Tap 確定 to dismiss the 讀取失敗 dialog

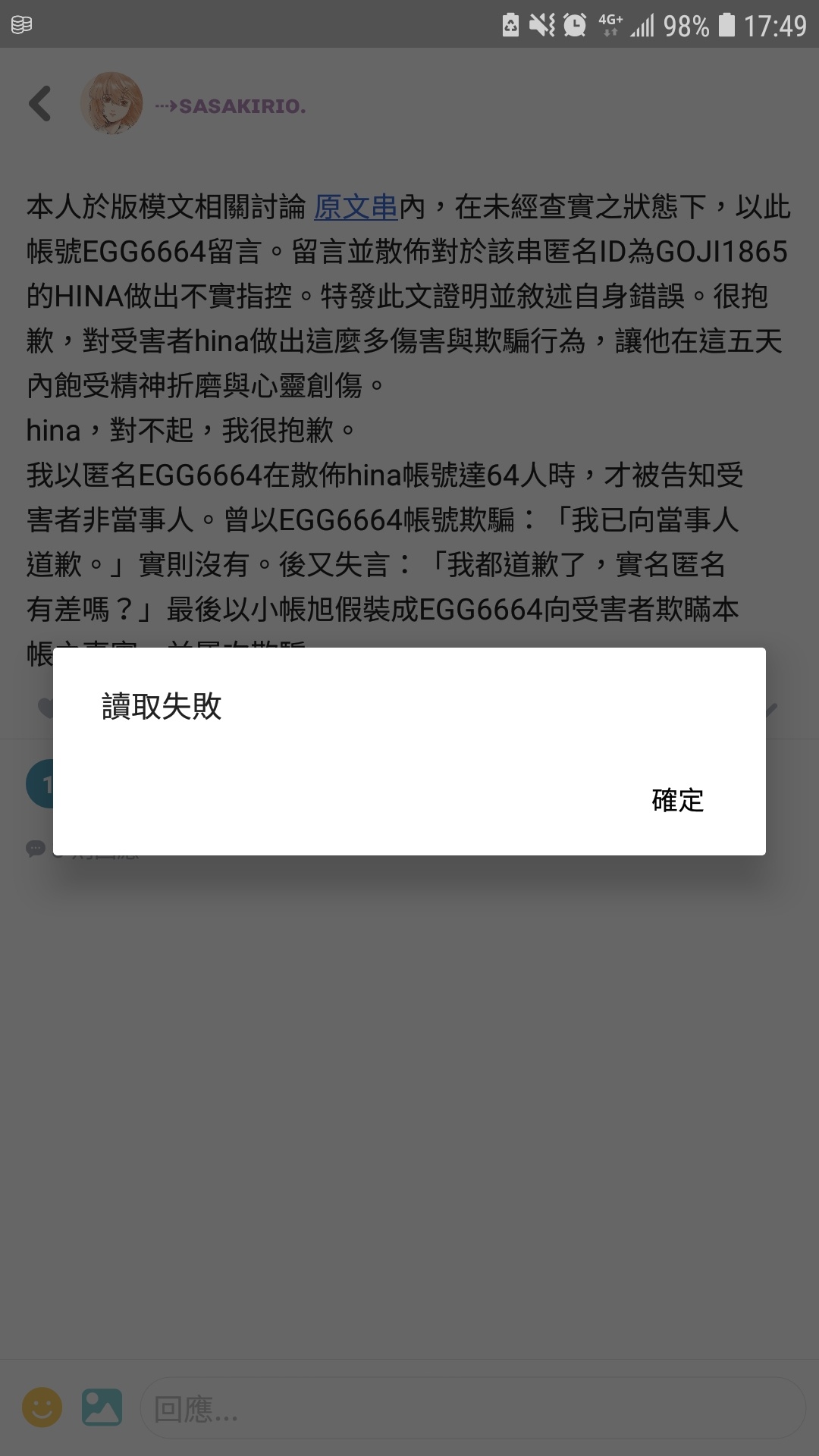[x=678, y=800]
